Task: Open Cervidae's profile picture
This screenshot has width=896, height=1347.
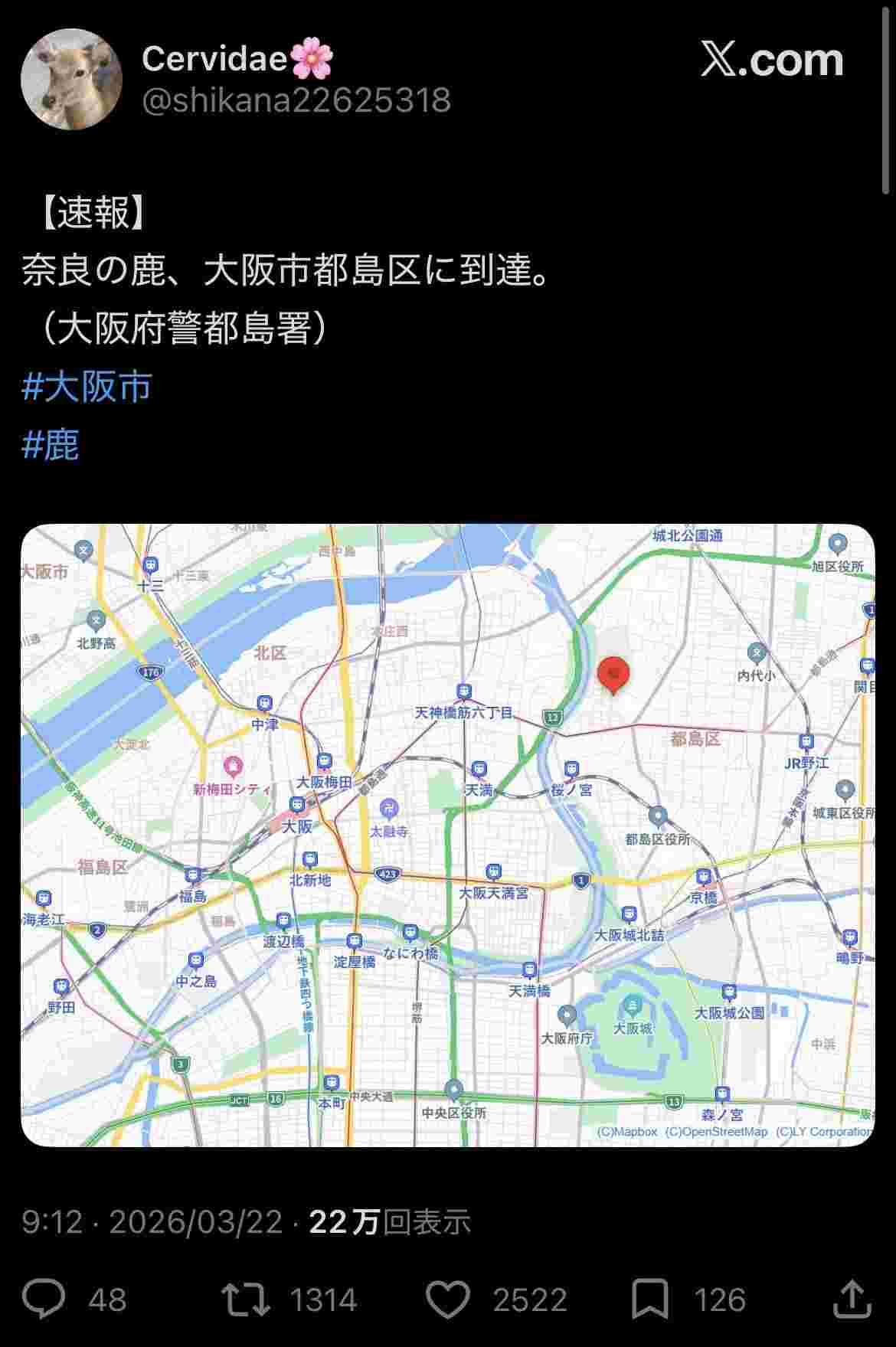Action: pos(71,80)
